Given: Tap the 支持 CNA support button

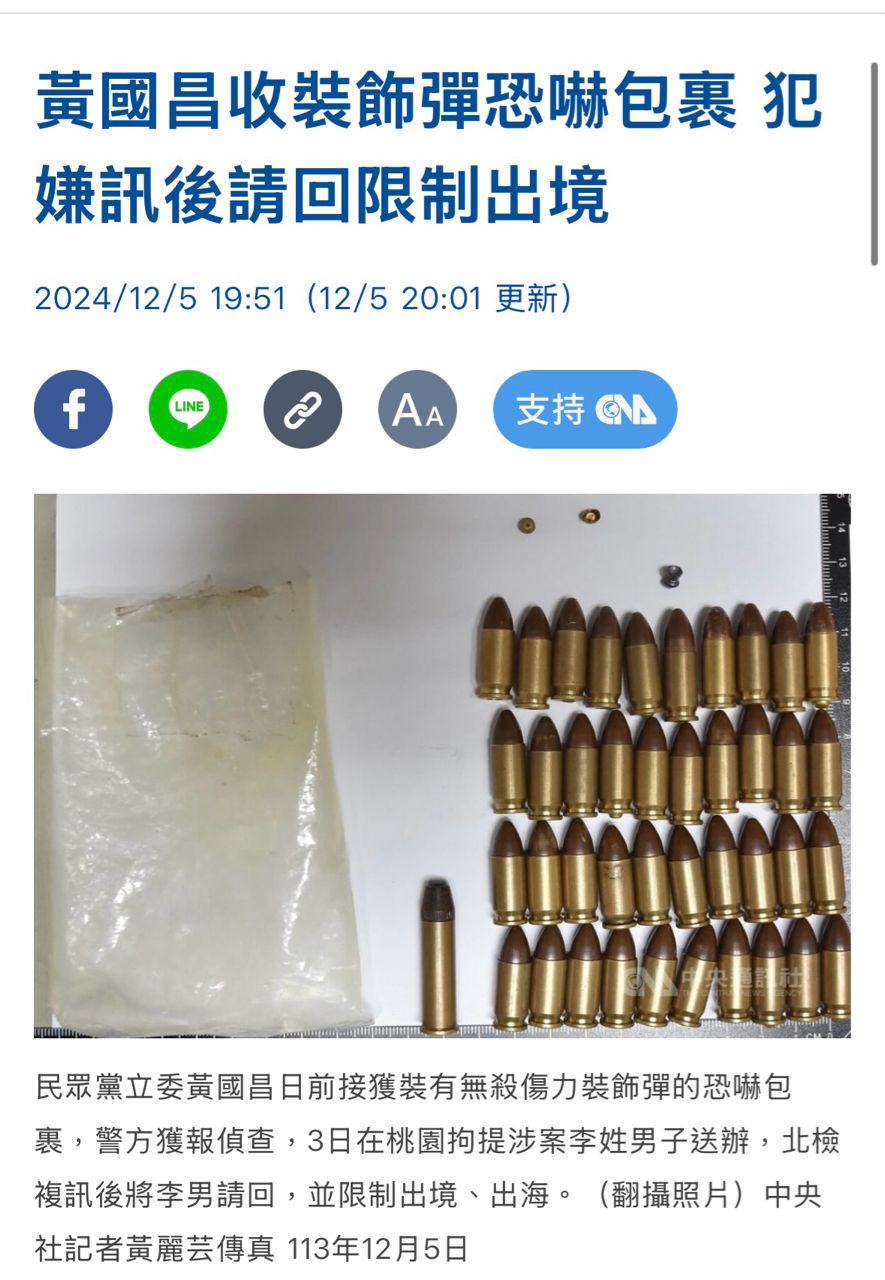Looking at the screenshot, I should [585, 409].
